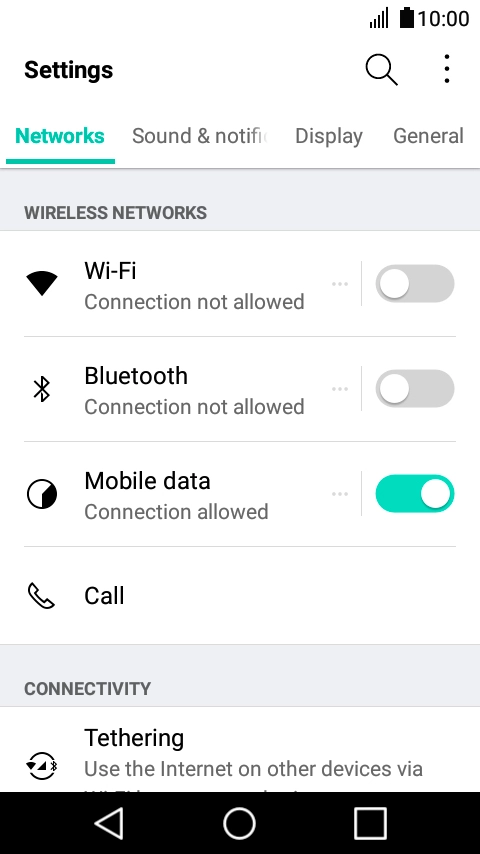Open Tethering settings
This screenshot has width=480, height=854.
point(240,750)
